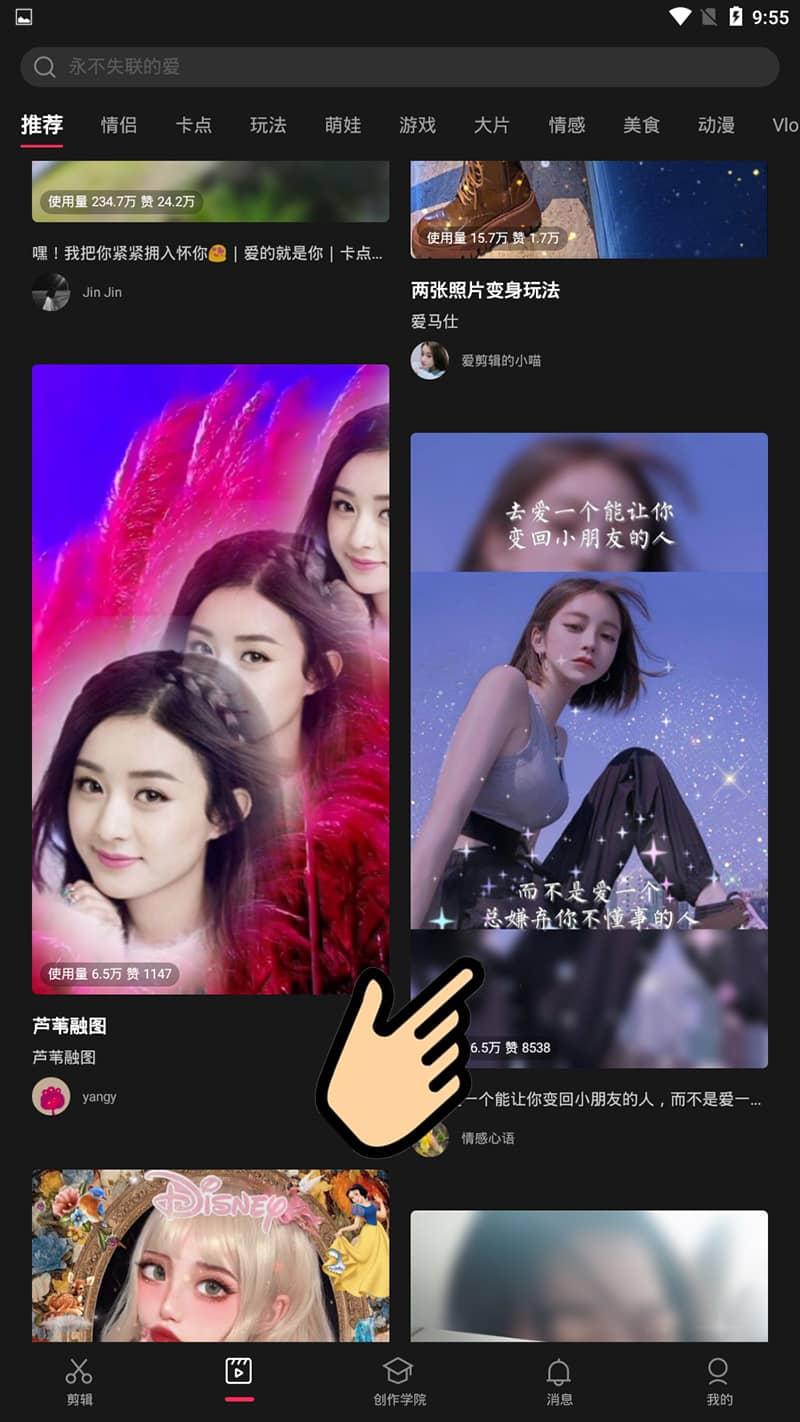This screenshot has height=1422, width=800.
Task: Go to the 游戏 tab
Action: point(417,125)
